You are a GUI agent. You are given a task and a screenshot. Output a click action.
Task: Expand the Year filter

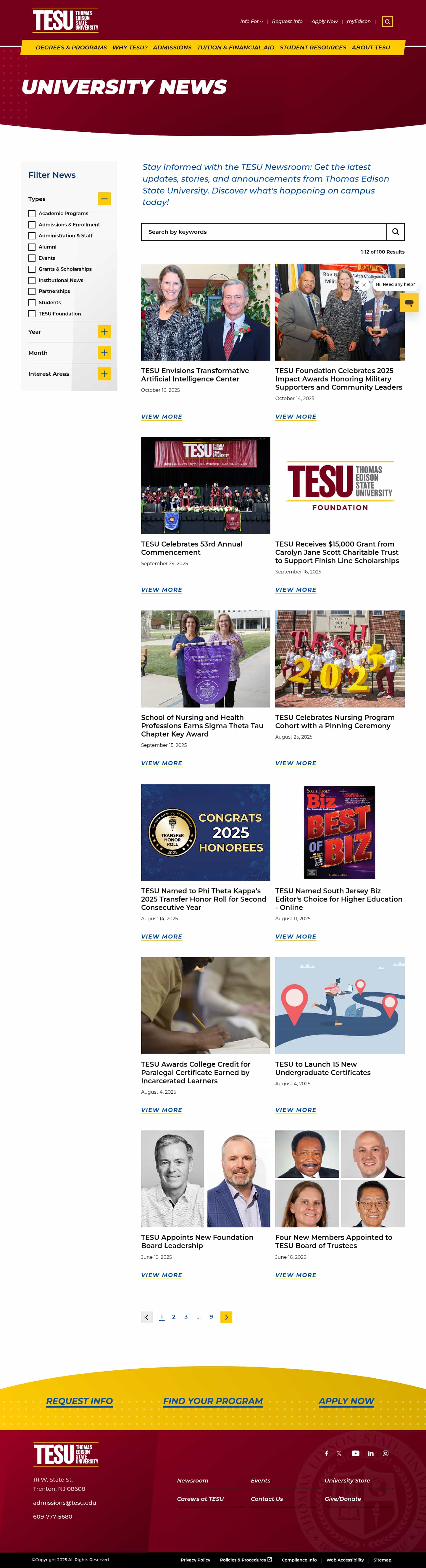point(104,332)
